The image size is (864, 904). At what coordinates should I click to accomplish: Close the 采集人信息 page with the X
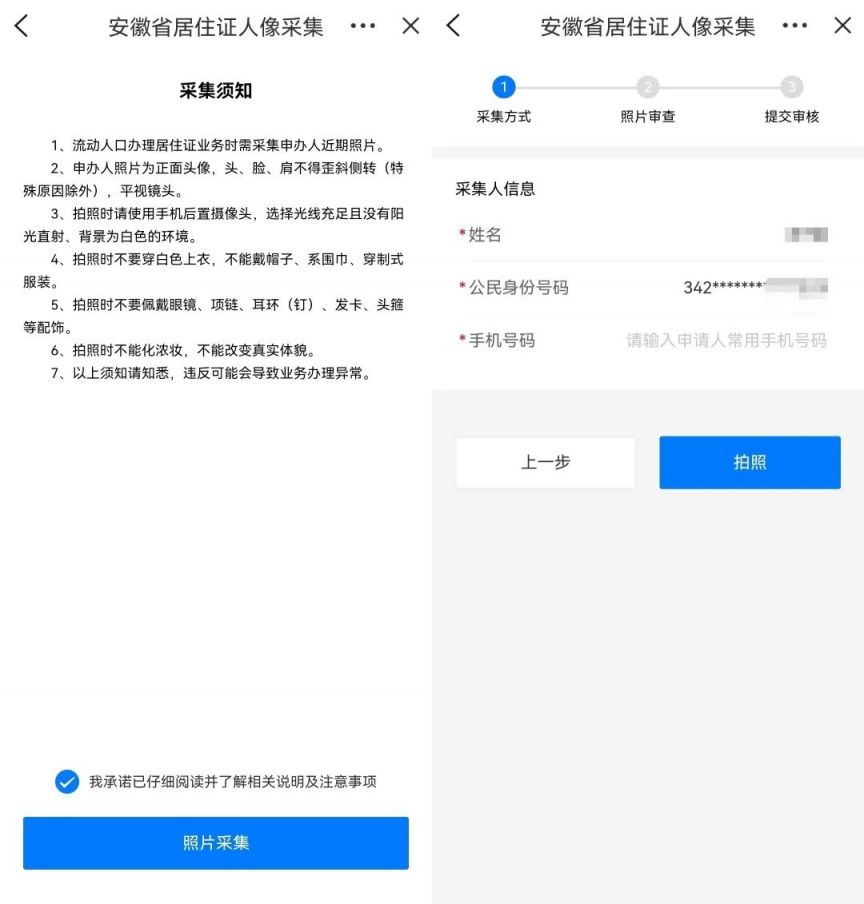[842, 27]
